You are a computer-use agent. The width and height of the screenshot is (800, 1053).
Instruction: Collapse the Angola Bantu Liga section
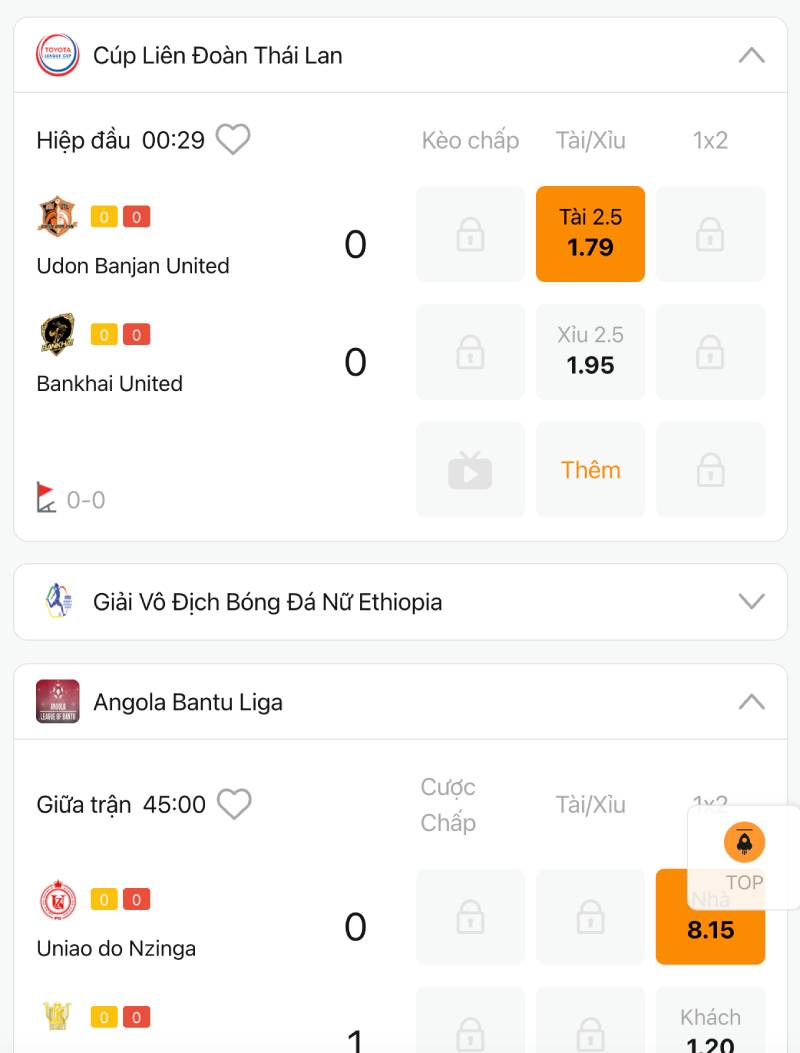coord(751,701)
